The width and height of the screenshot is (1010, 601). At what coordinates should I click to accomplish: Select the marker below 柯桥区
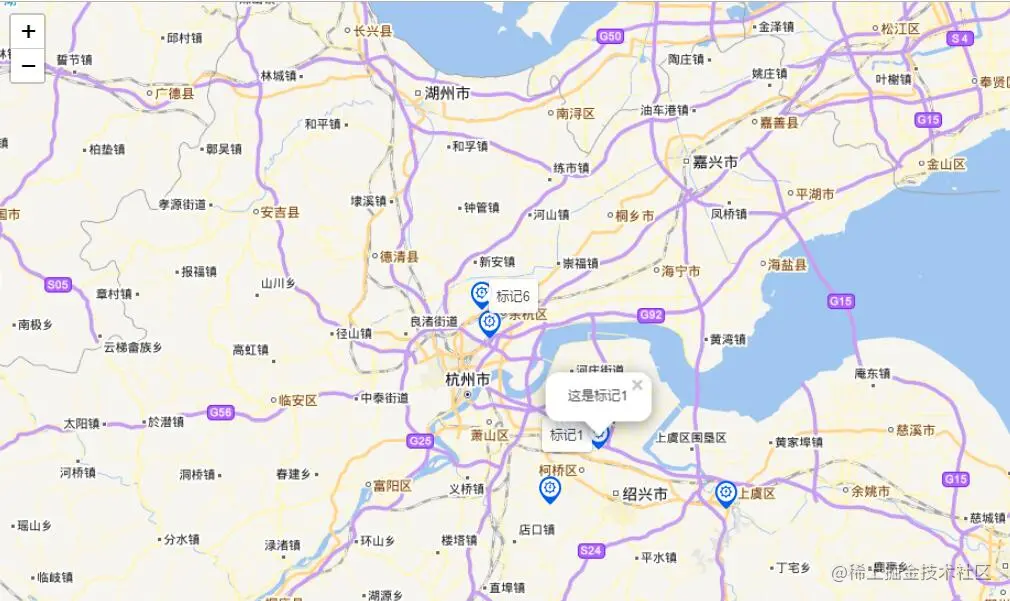point(549,488)
